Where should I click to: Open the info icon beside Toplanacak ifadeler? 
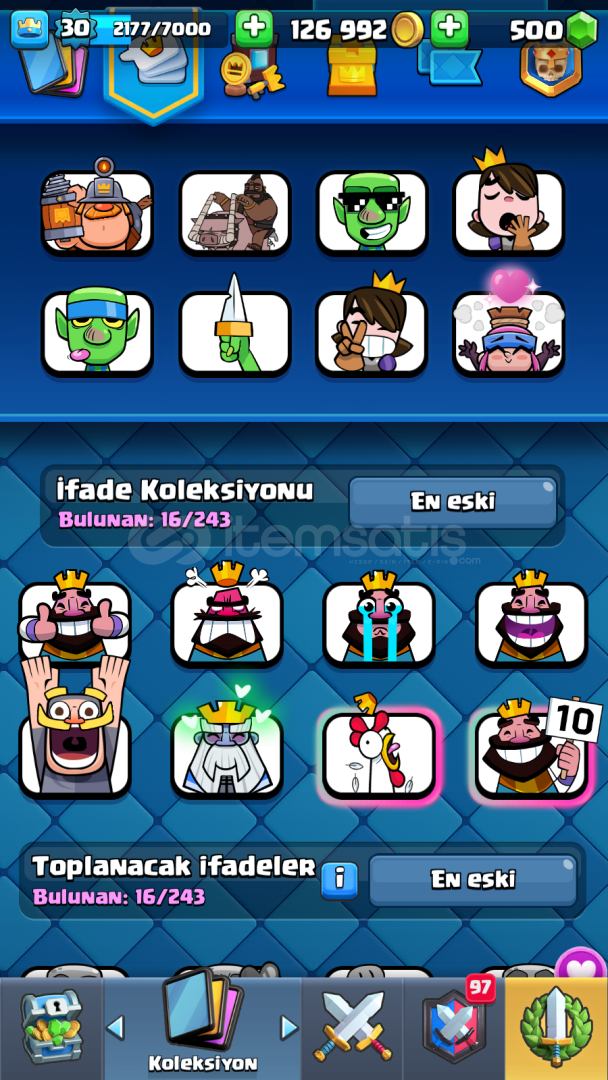click(x=339, y=880)
